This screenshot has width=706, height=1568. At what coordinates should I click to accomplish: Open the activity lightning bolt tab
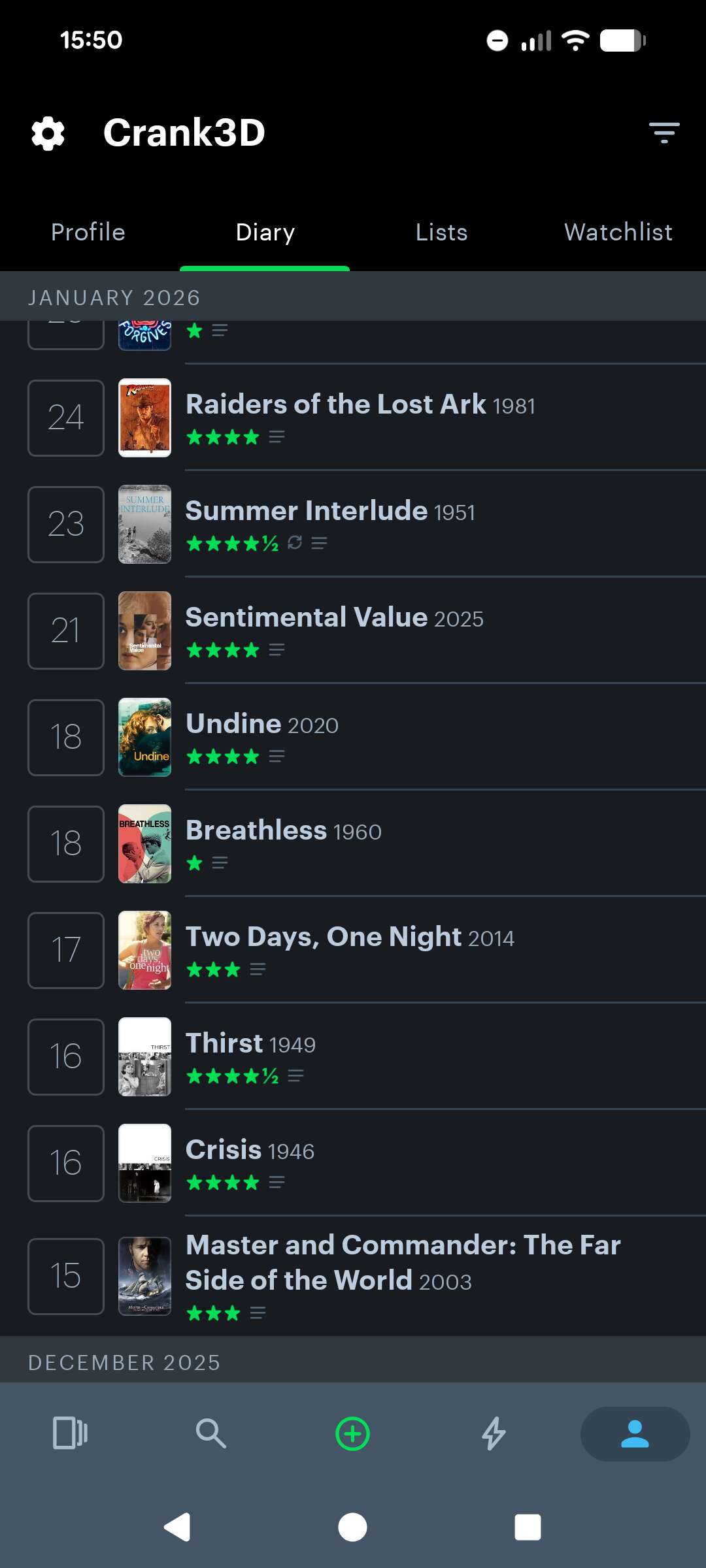494,1433
